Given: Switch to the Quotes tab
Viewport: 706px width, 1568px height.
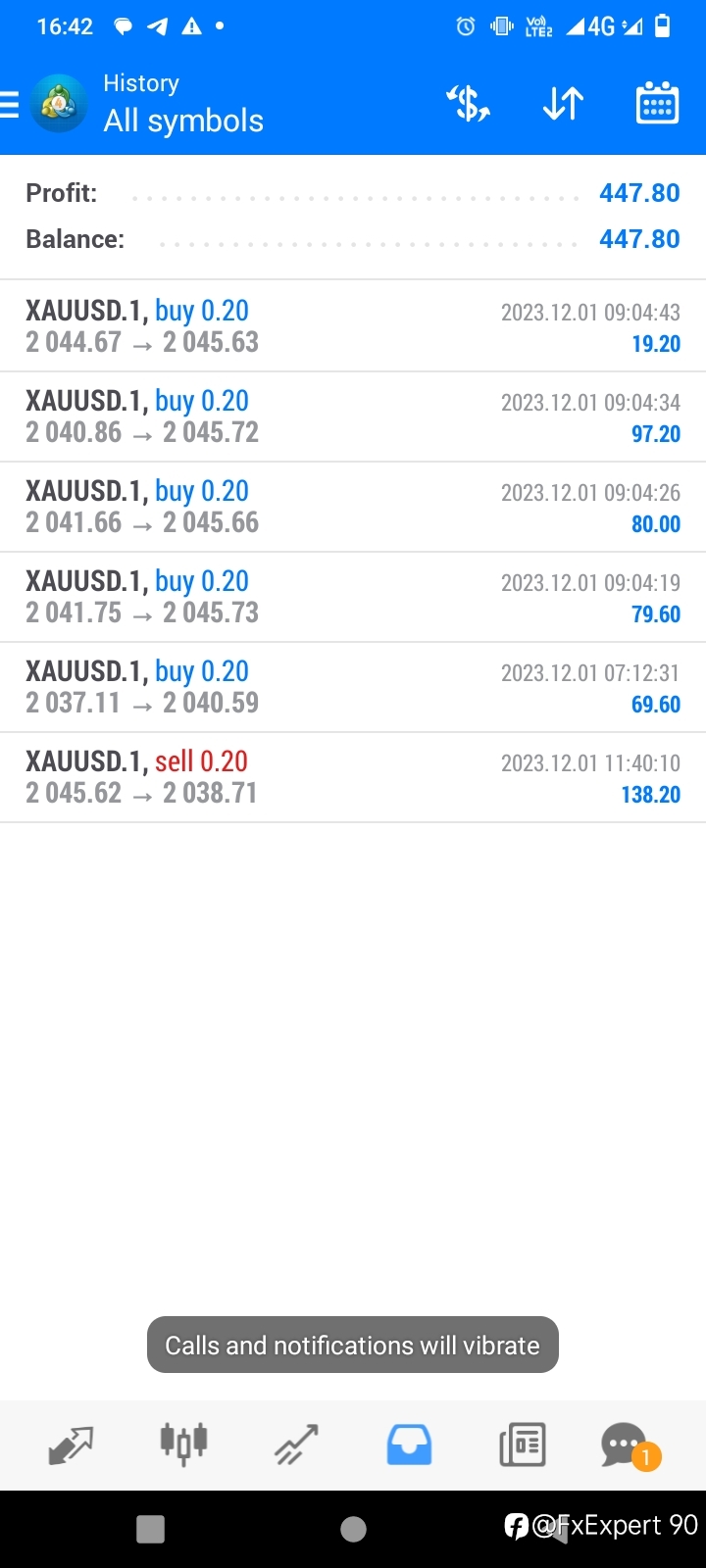Looking at the screenshot, I should click(71, 1445).
